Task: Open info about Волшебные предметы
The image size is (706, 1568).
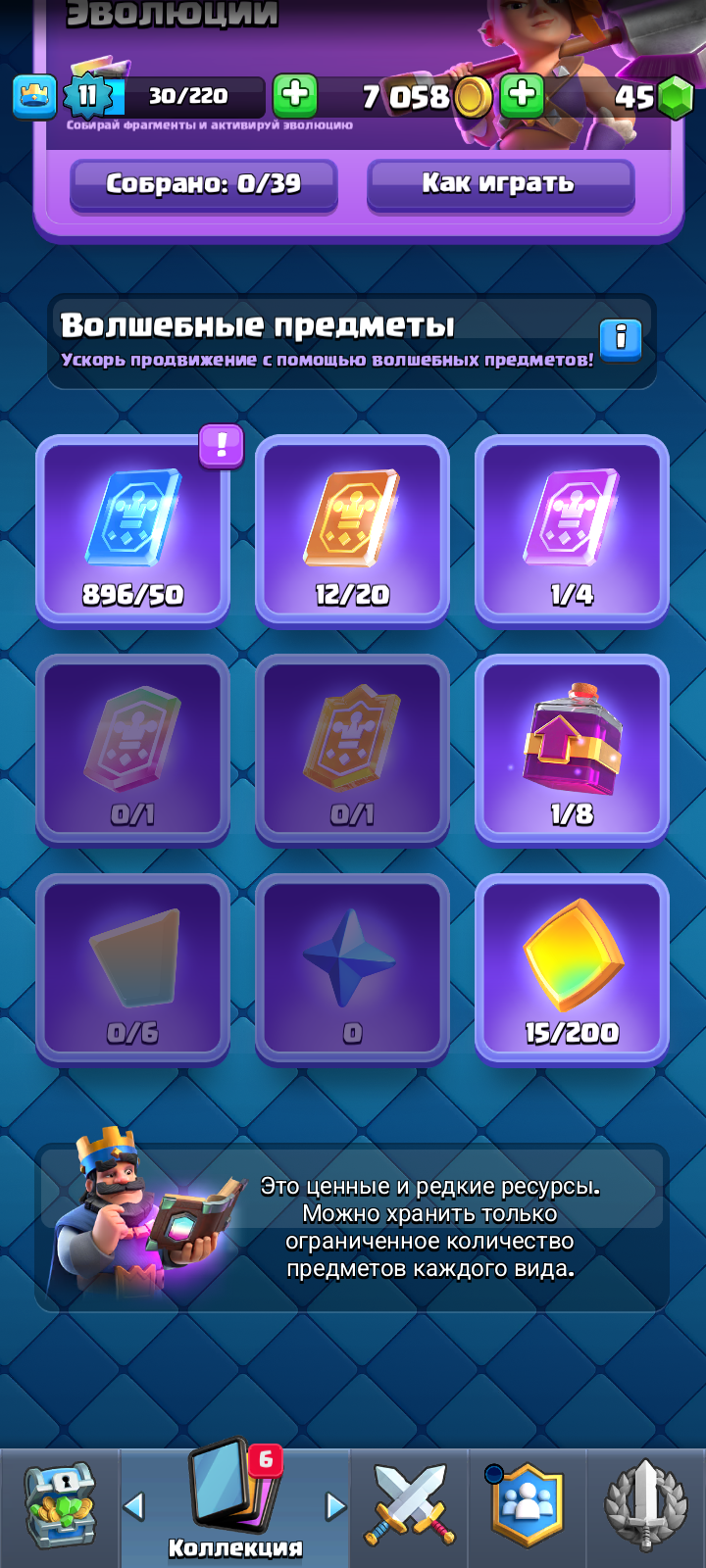Action: tap(621, 339)
